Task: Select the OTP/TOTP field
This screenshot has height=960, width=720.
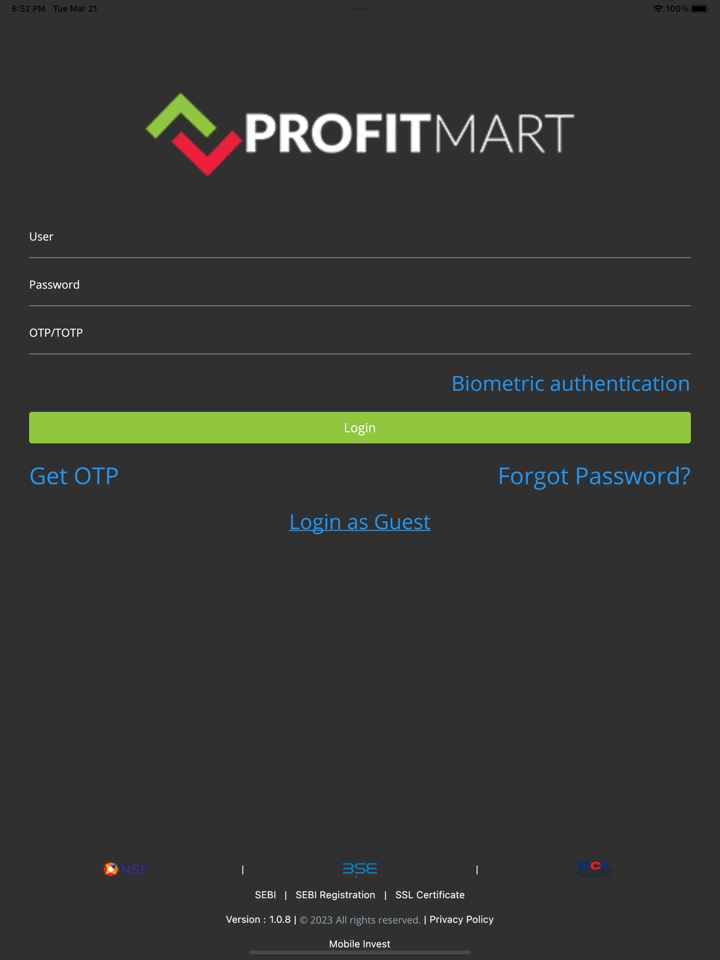Action: (x=359, y=334)
